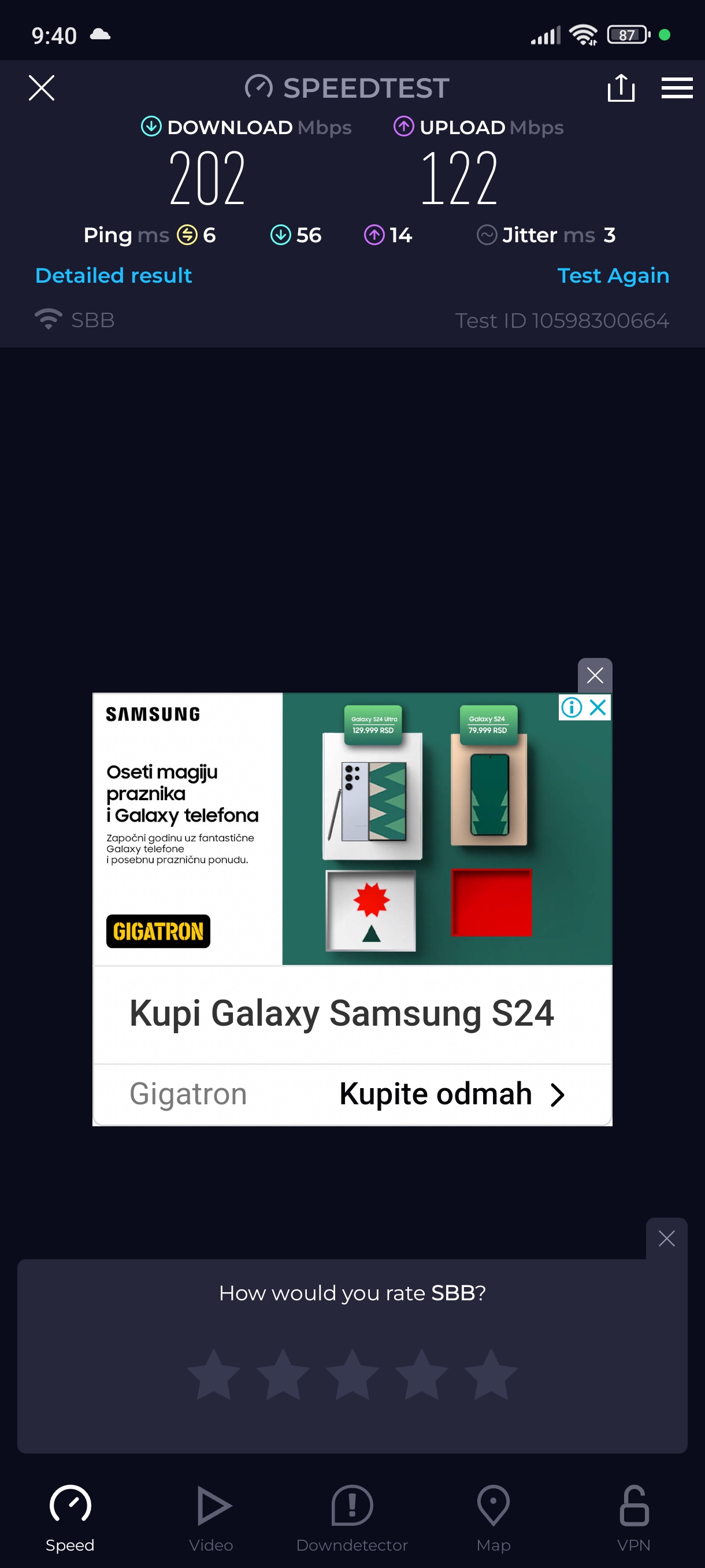Open Detailed result
The width and height of the screenshot is (705, 1568).
click(x=114, y=276)
